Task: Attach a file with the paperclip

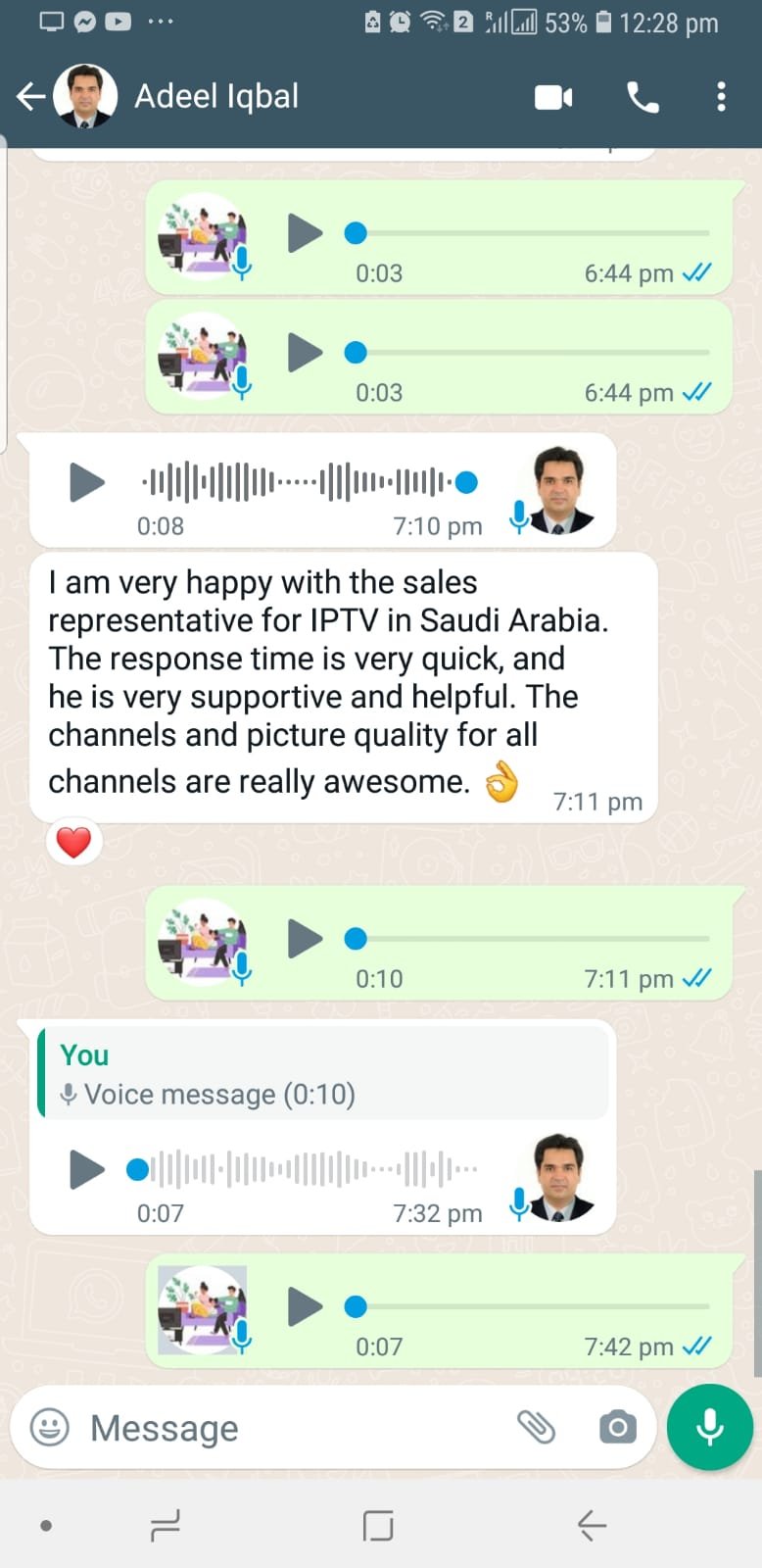Action: click(x=536, y=1427)
